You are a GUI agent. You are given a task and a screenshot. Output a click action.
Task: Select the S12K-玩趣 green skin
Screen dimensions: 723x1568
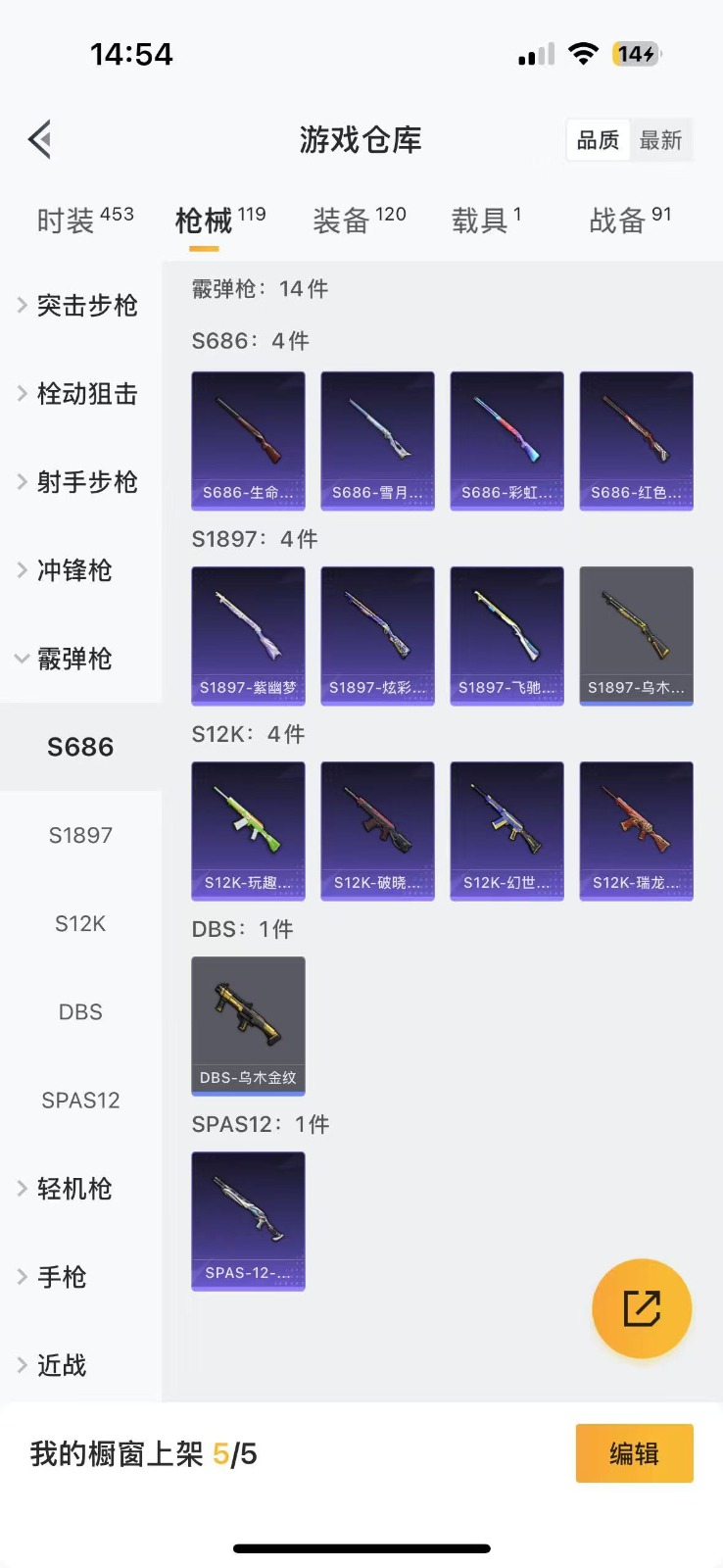pyautogui.click(x=248, y=830)
